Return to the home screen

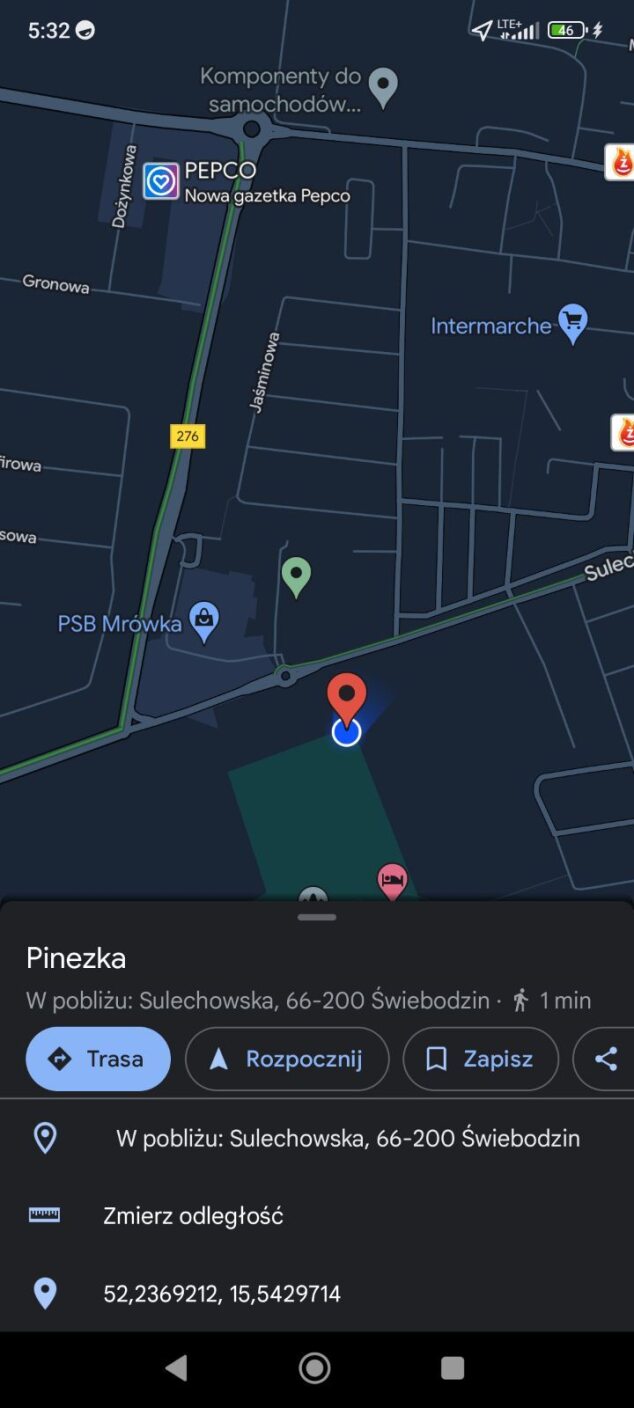tap(315, 1368)
